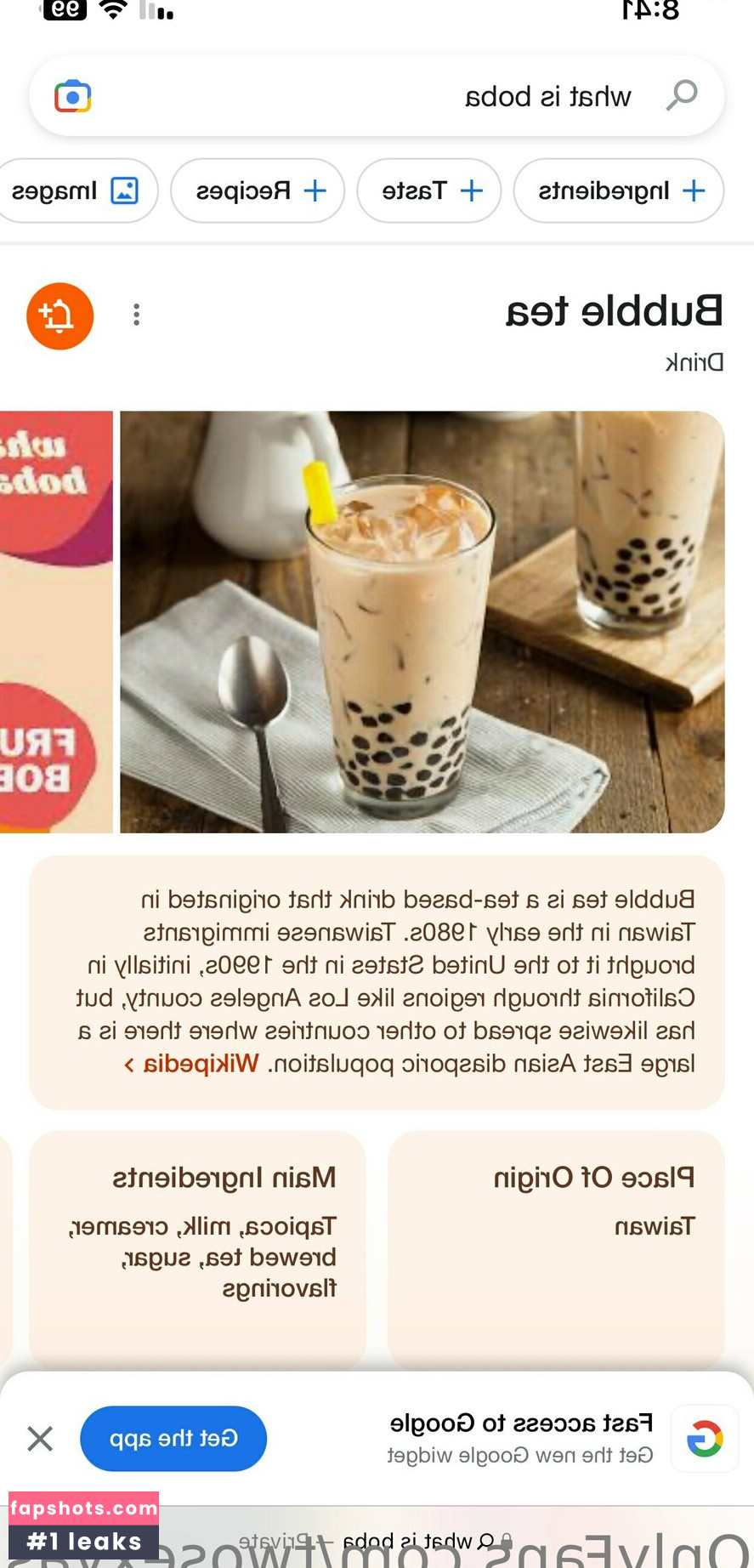Add the Taste chip to the search

click(x=429, y=190)
